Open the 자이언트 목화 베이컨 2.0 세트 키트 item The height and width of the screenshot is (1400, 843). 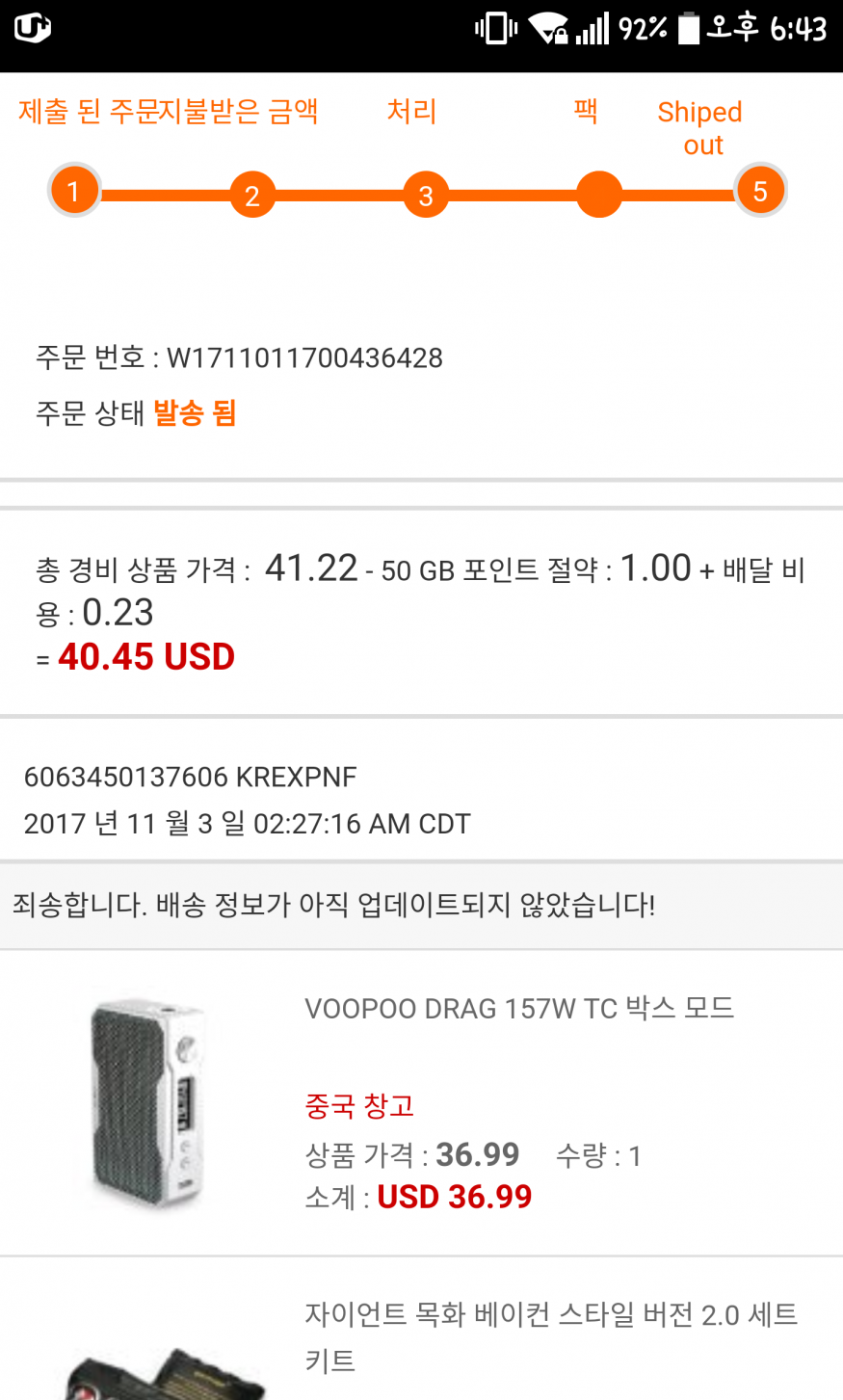[551, 1336]
